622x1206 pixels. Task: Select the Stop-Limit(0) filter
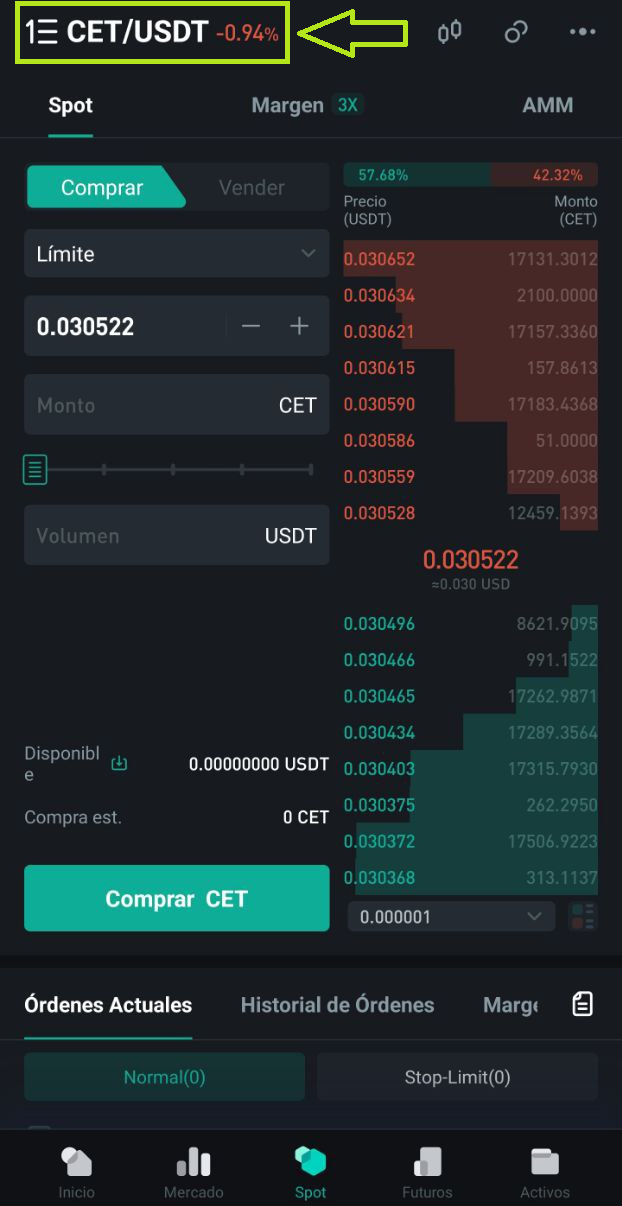pyautogui.click(x=457, y=1077)
